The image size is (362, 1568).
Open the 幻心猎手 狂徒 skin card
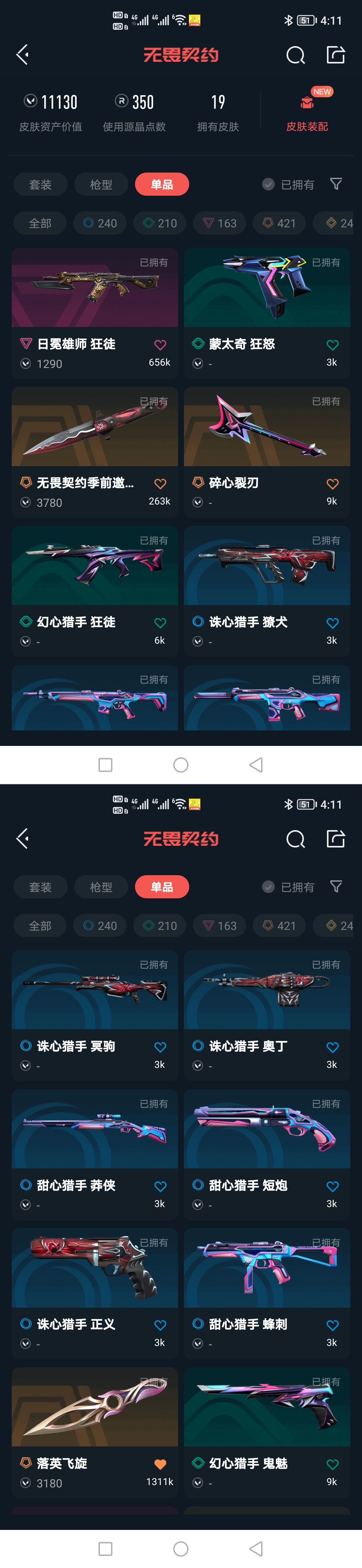click(x=94, y=566)
